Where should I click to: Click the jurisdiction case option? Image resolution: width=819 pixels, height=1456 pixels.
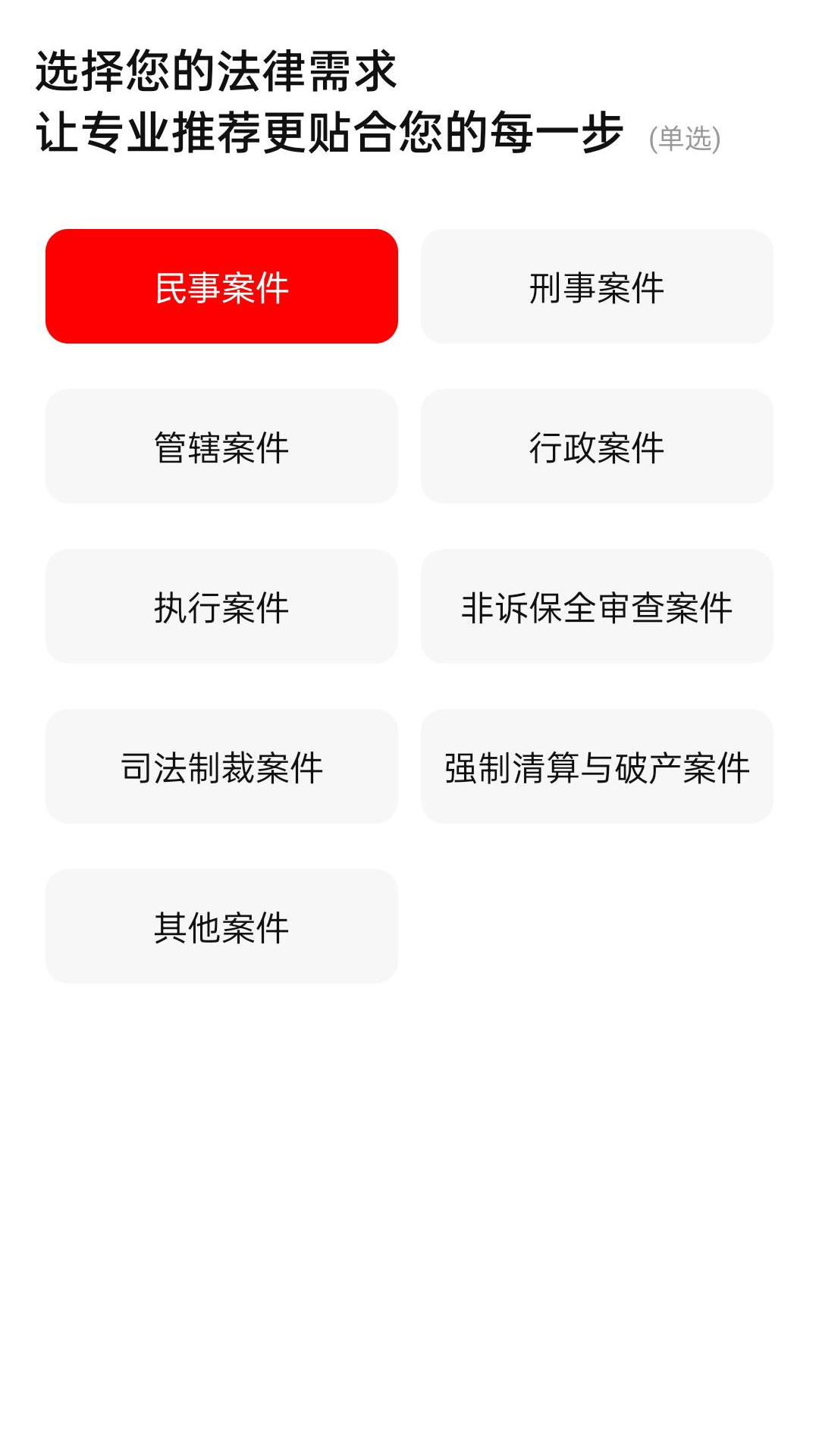point(221,447)
